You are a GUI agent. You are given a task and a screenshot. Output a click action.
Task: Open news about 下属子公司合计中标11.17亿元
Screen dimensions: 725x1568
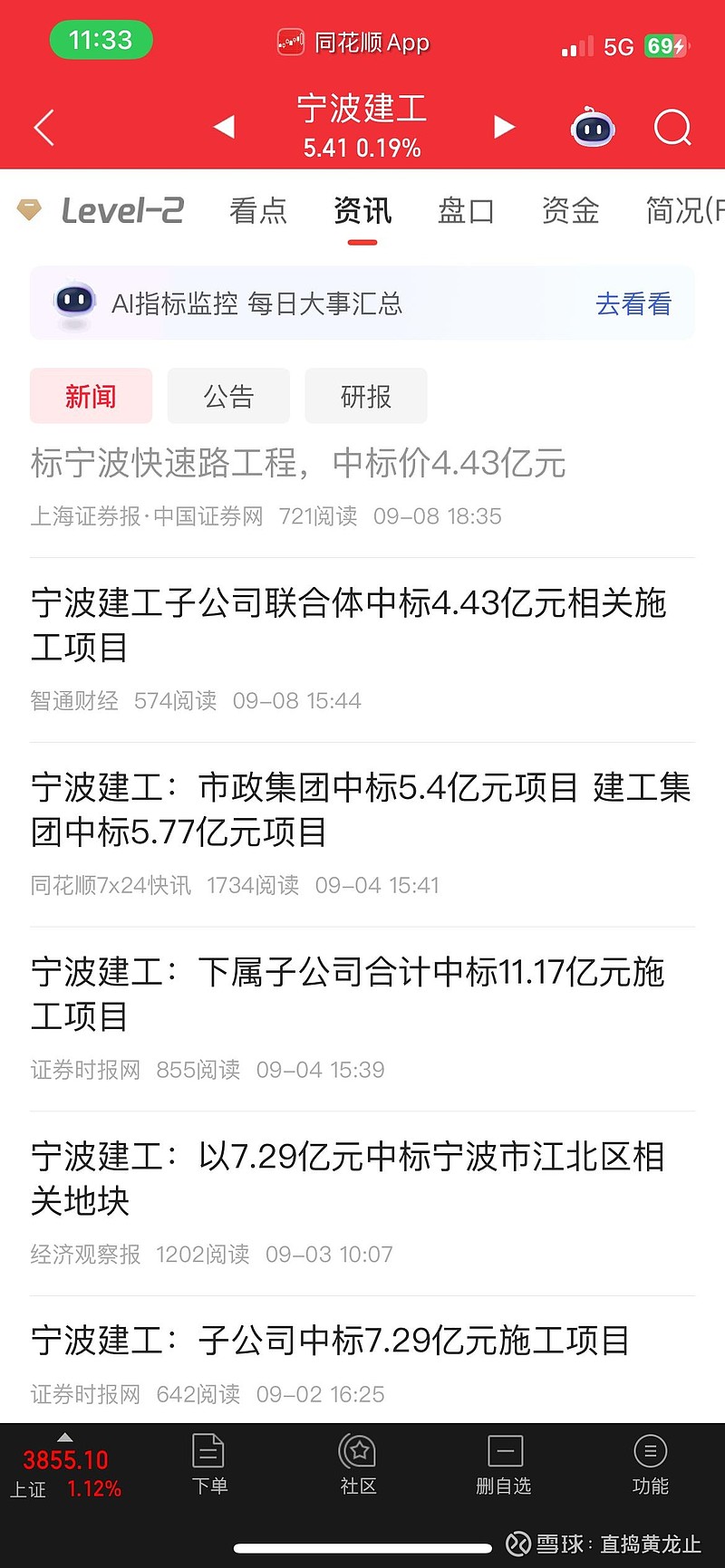point(349,994)
